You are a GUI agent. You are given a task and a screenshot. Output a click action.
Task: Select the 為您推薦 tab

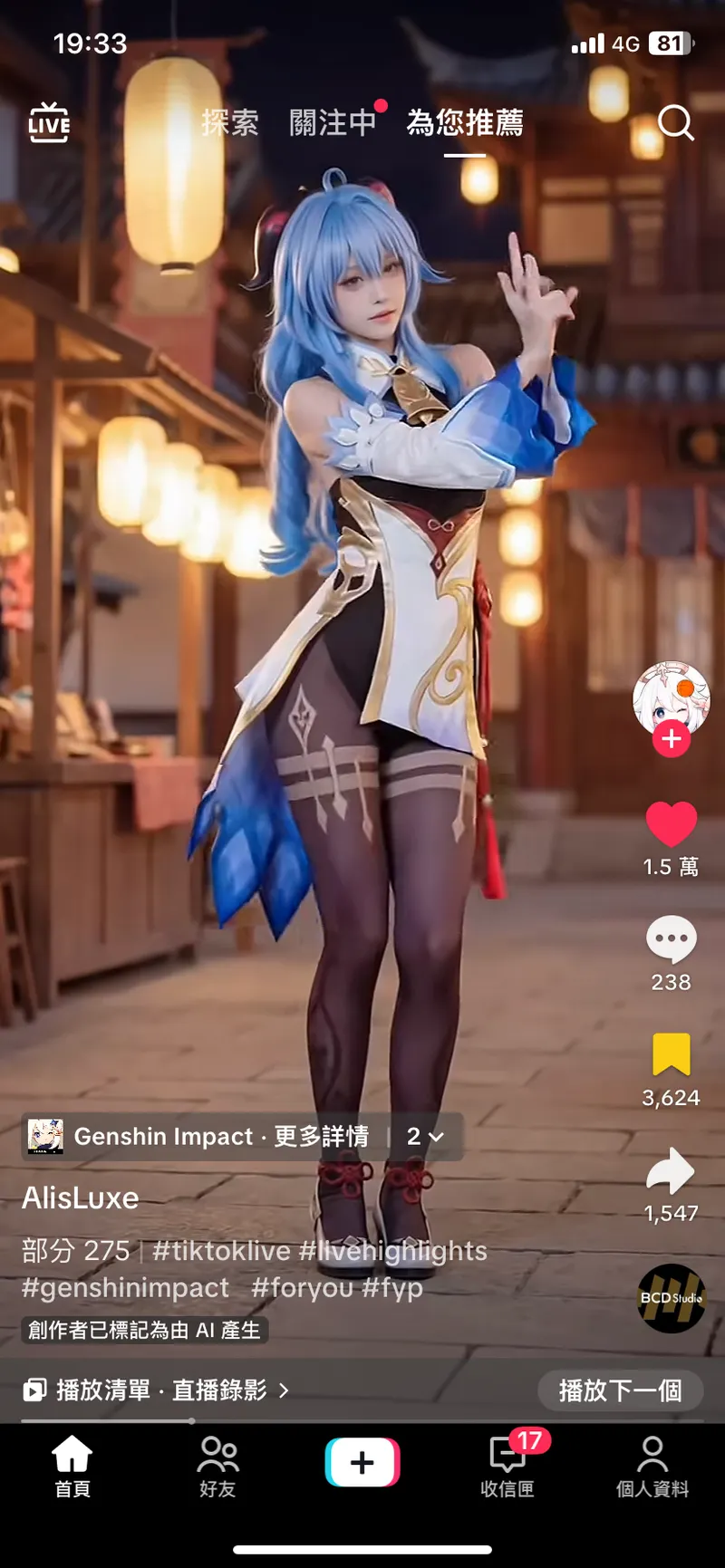pyautogui.click(x=465, y=122)
